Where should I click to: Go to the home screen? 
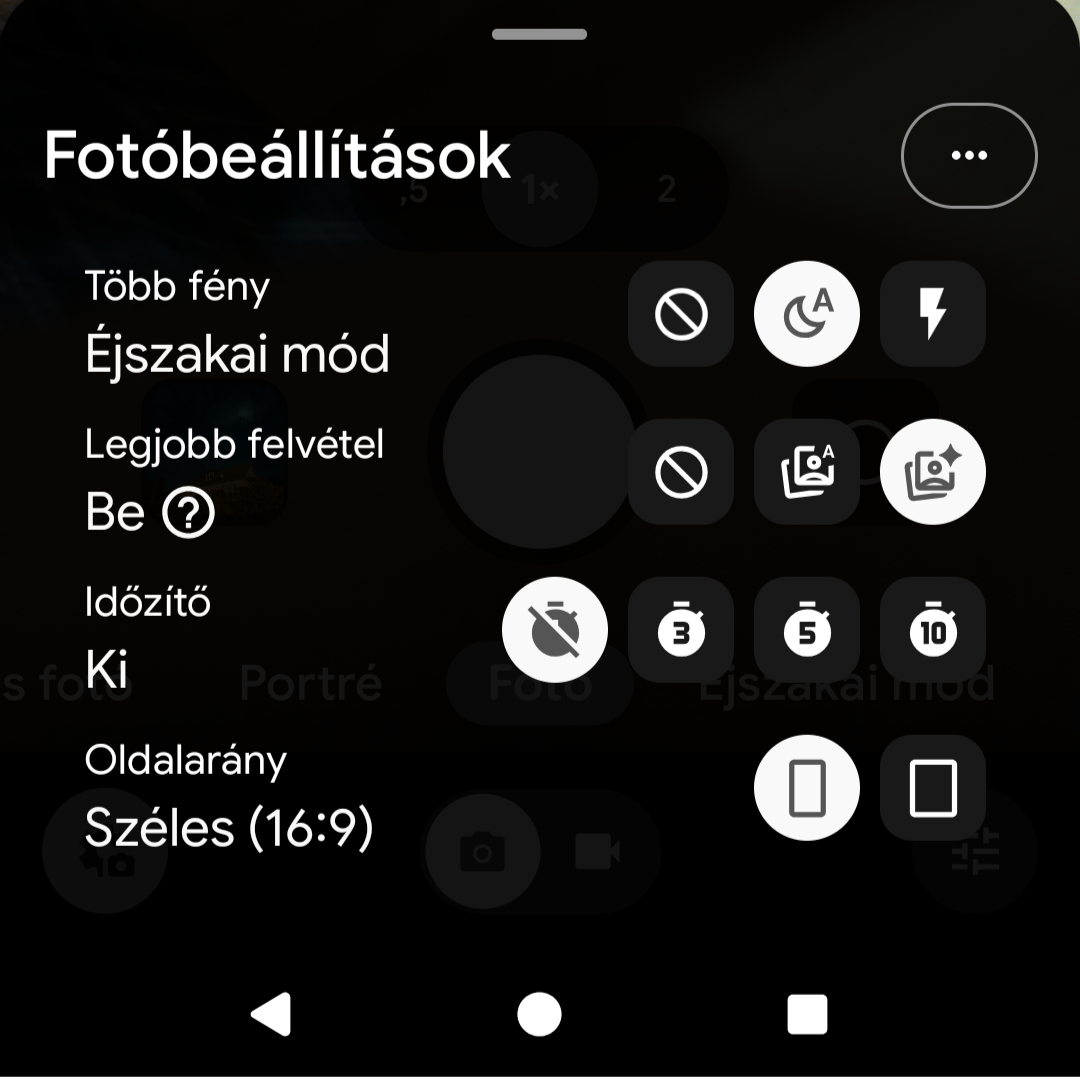pos(539,1014)
